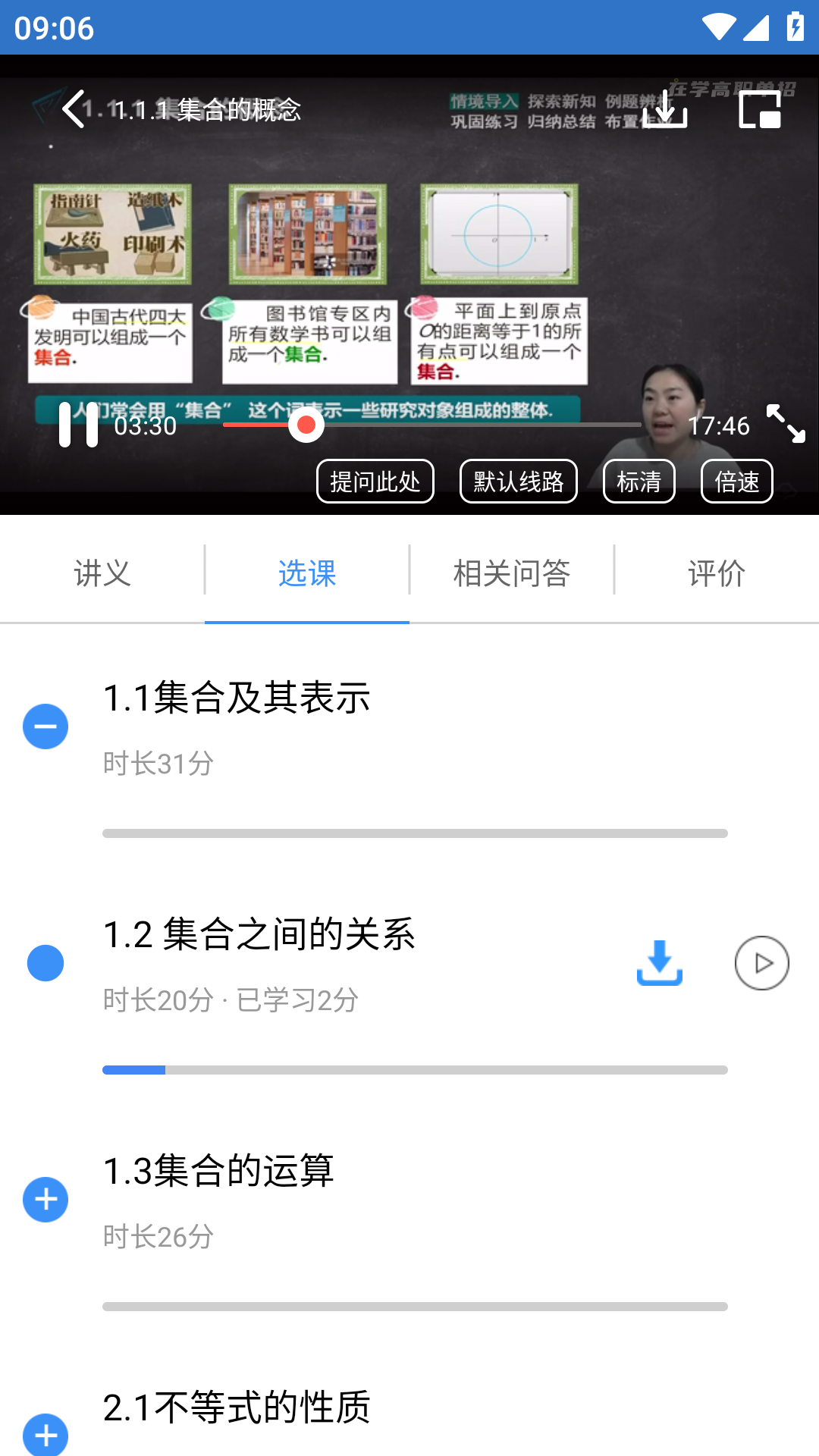Pause the playing video

coord(80,425)
